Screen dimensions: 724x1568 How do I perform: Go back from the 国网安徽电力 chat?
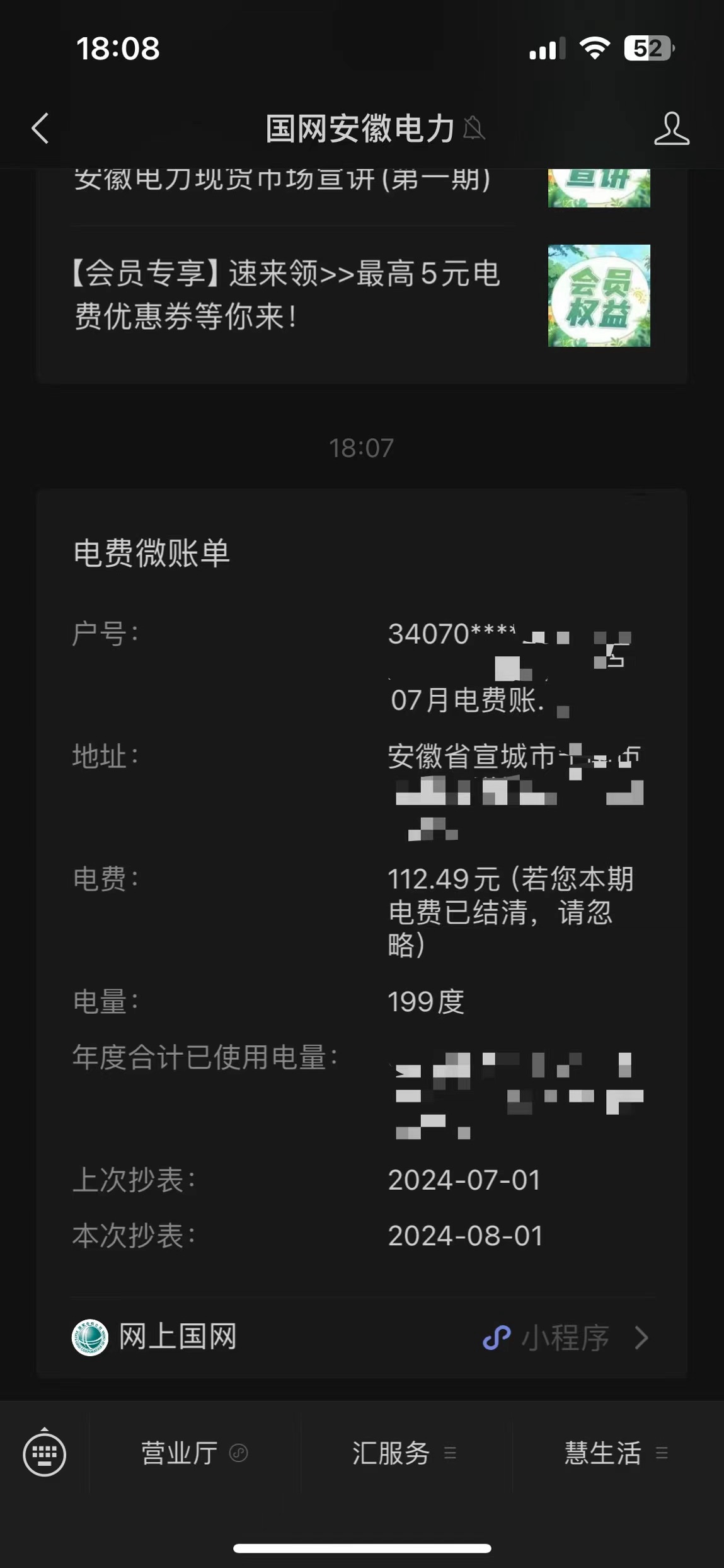point(40,129)
